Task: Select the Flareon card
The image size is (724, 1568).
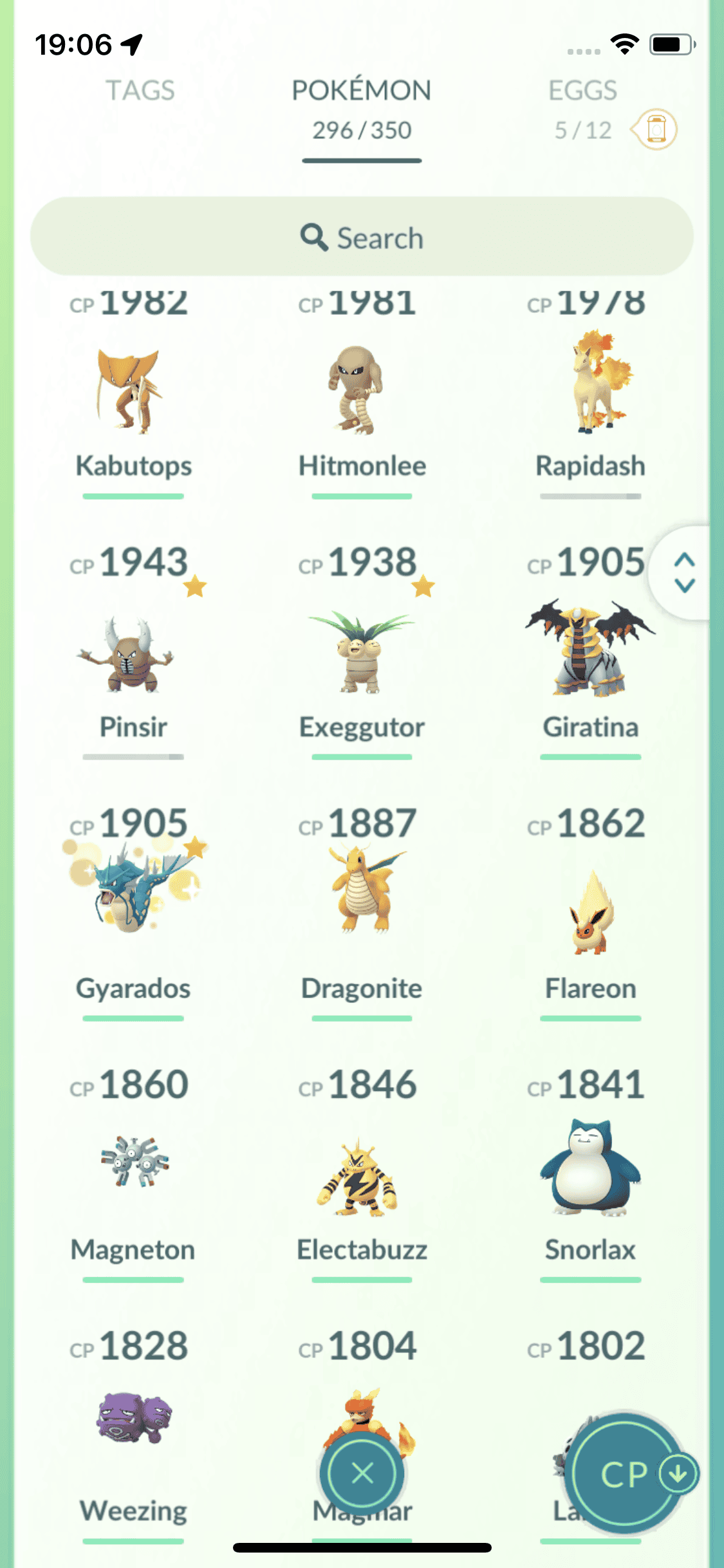Action: [x=590, y=914]
